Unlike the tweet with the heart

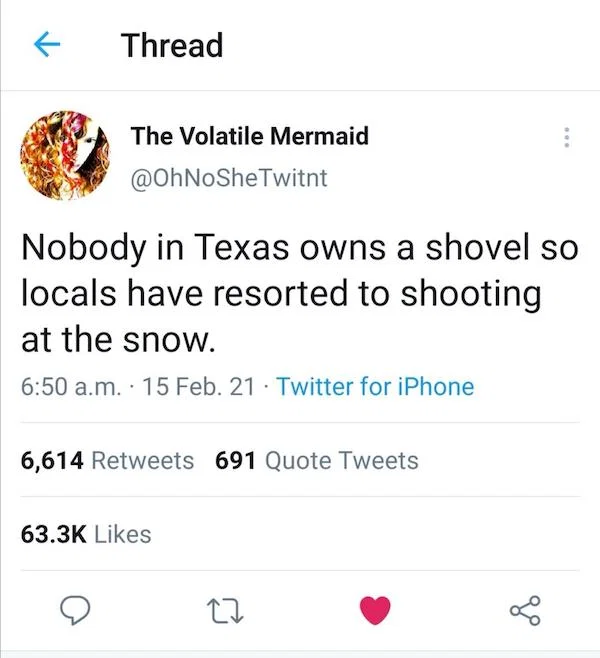(x=373, y=609)
